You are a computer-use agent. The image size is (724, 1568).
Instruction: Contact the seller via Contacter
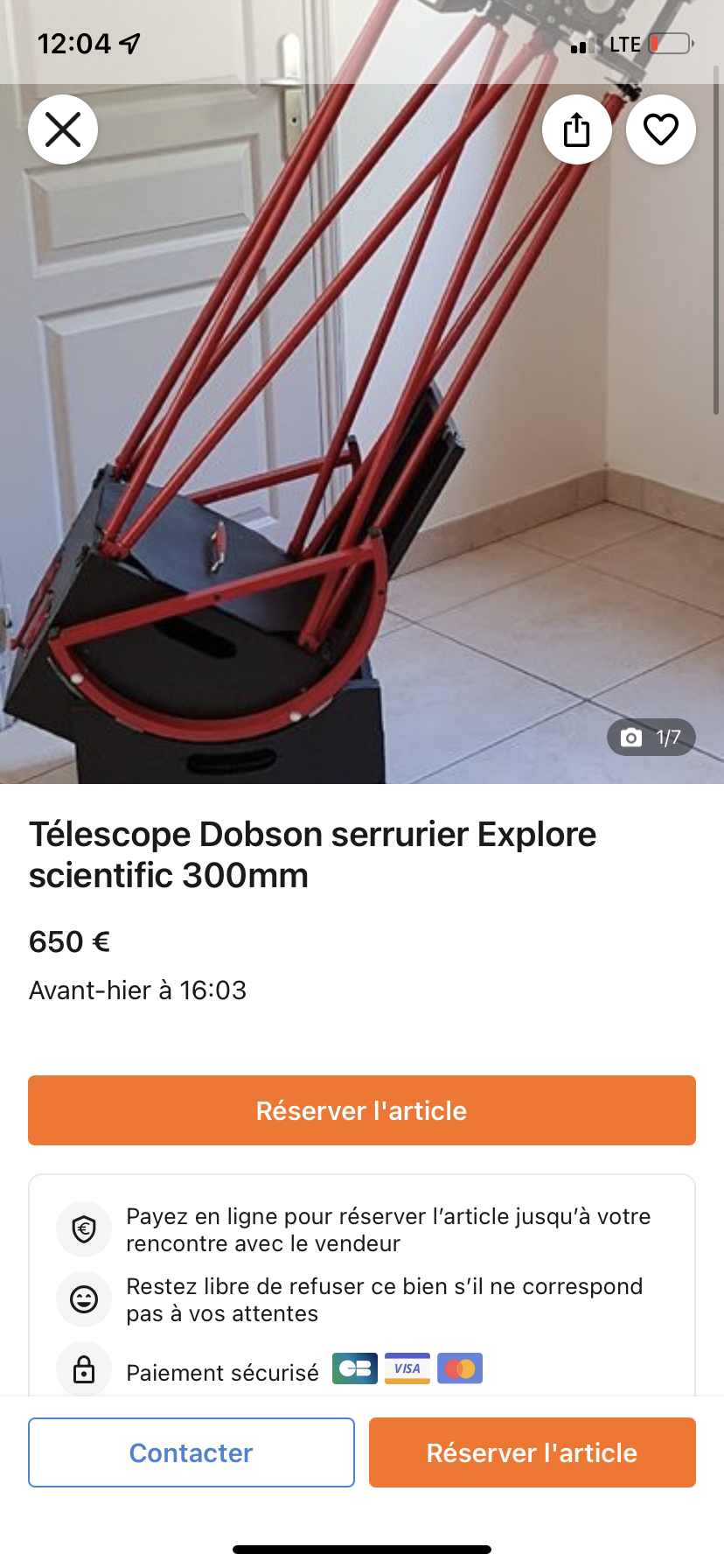pyautogui.click(x=191, y=1452)
